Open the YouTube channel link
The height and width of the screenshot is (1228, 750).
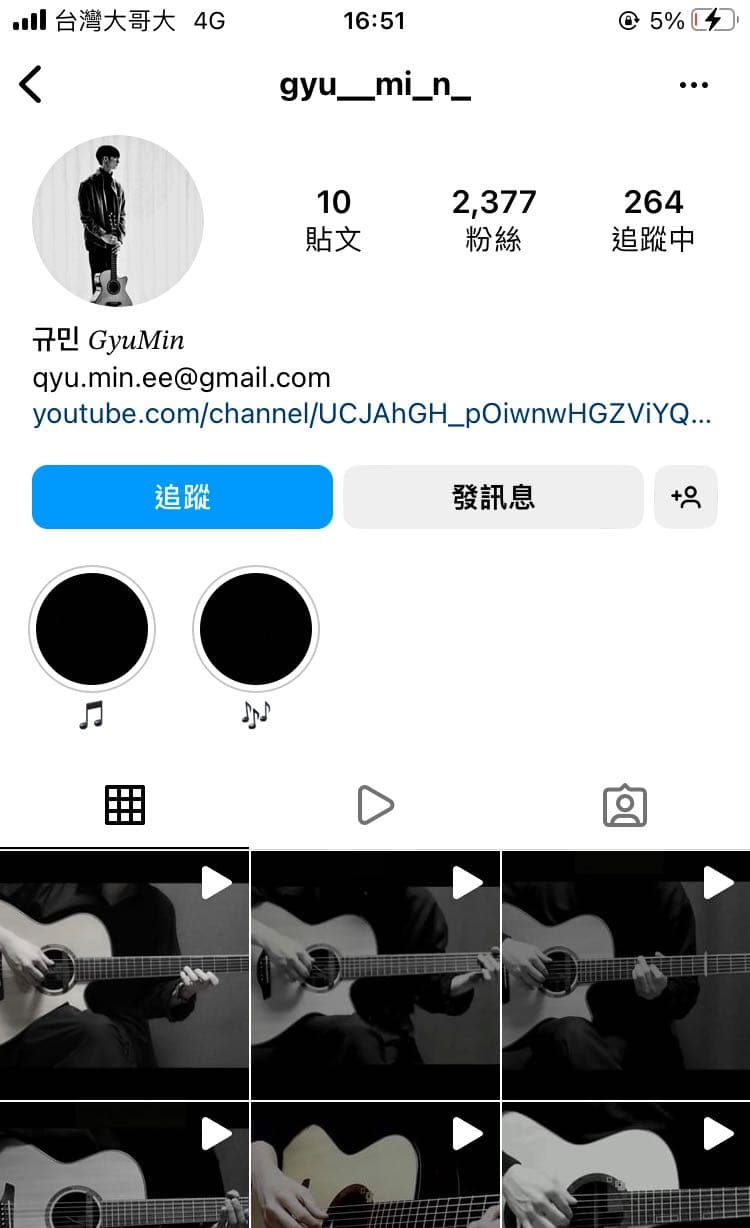coord(372,414)
